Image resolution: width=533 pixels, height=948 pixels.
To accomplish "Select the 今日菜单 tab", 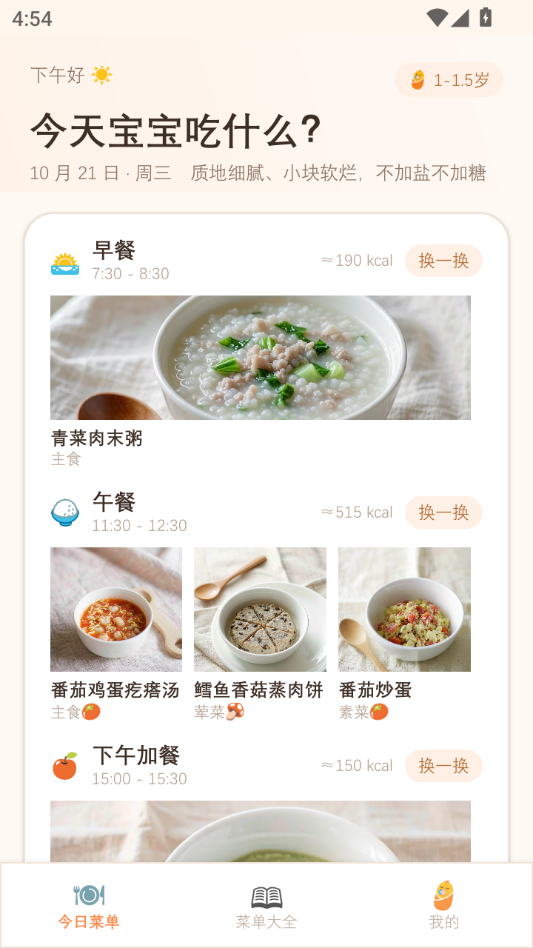I will [x=89, y=906].
